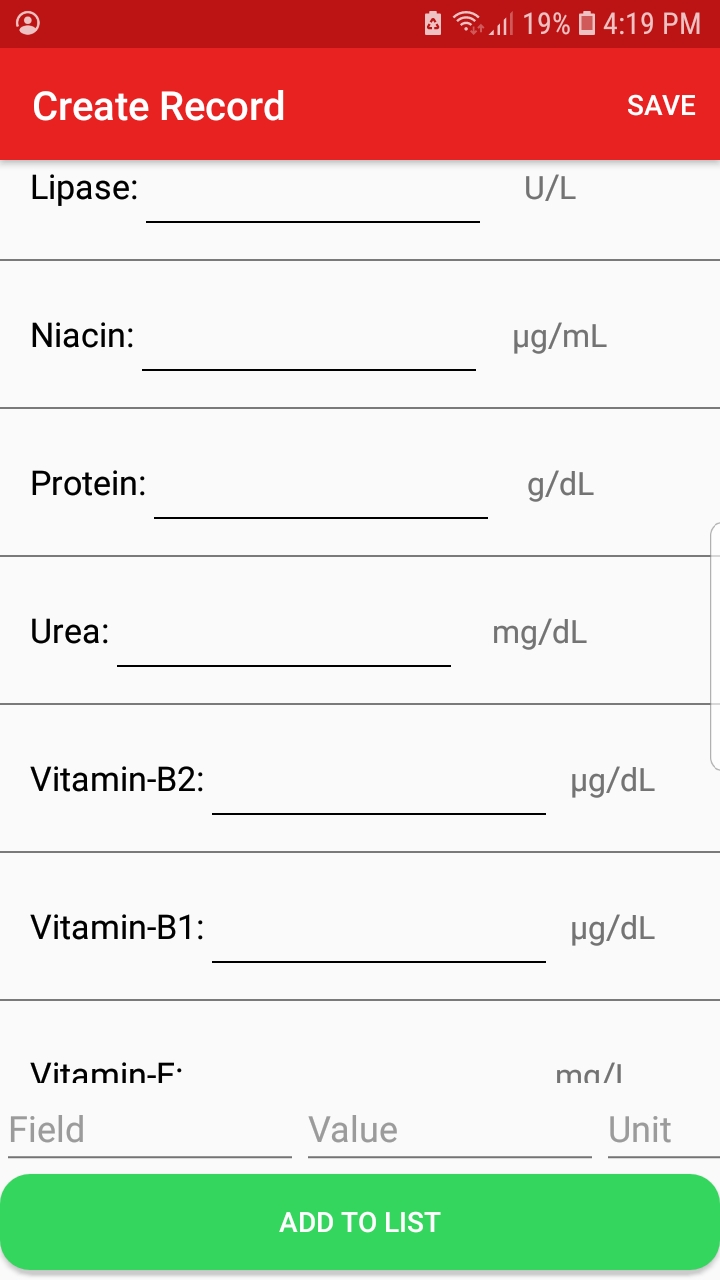The width and height of the screenshot is (720, 1280).
Task: Tap the custom Unit box
Action: click(x=664, y=1131)
